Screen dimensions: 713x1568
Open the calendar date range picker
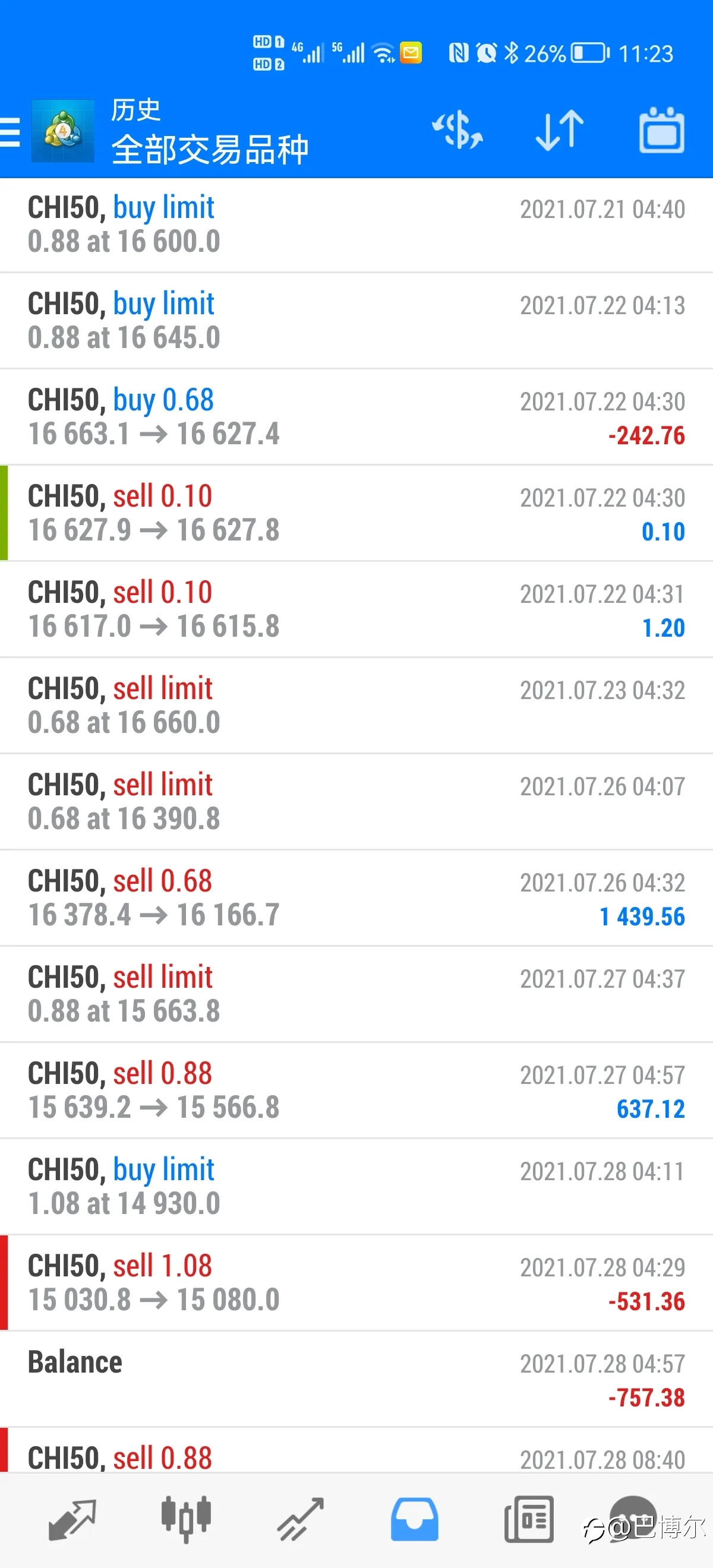(x=662, y=129)
